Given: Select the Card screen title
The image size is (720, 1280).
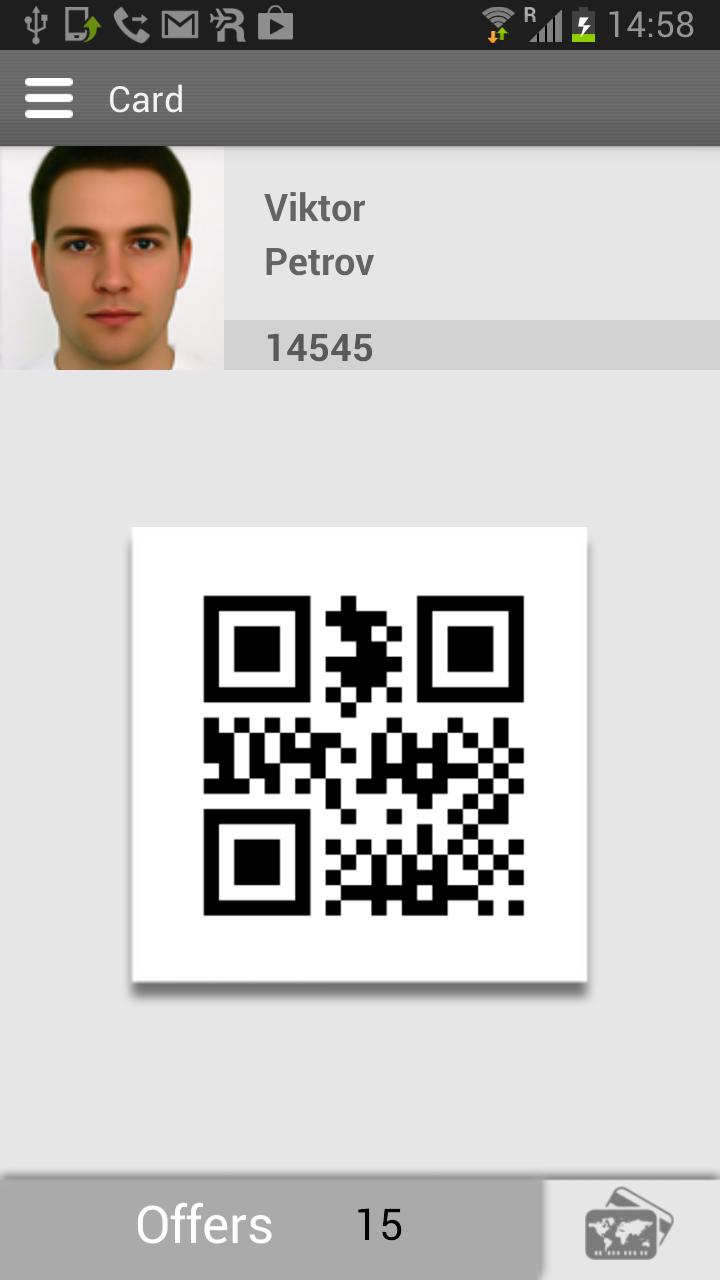Looking at the screenshot, I should coord(145,98).
